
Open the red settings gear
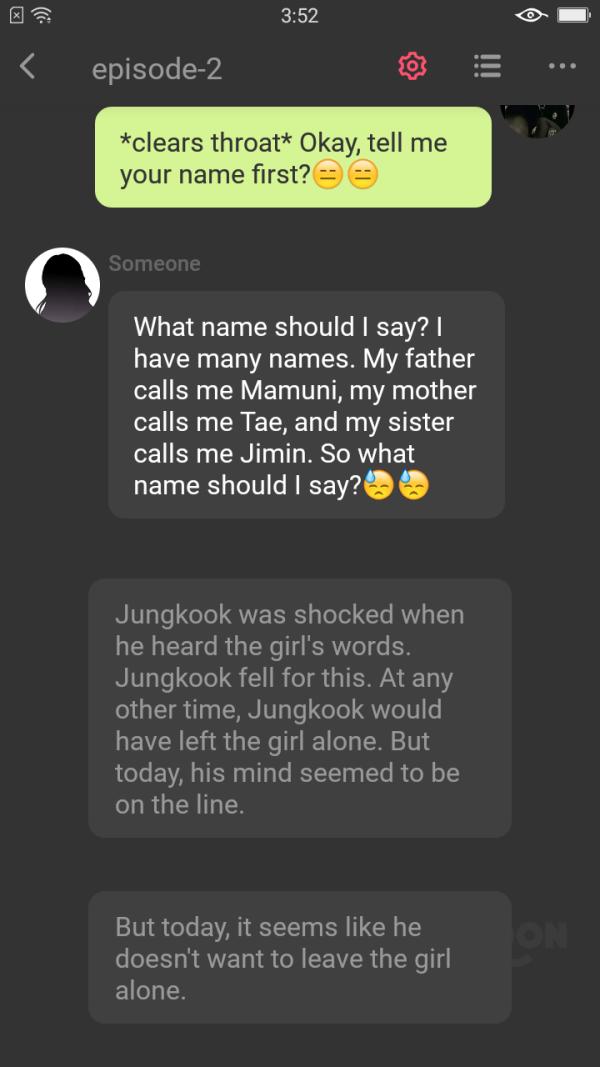[x=412, y=67]
